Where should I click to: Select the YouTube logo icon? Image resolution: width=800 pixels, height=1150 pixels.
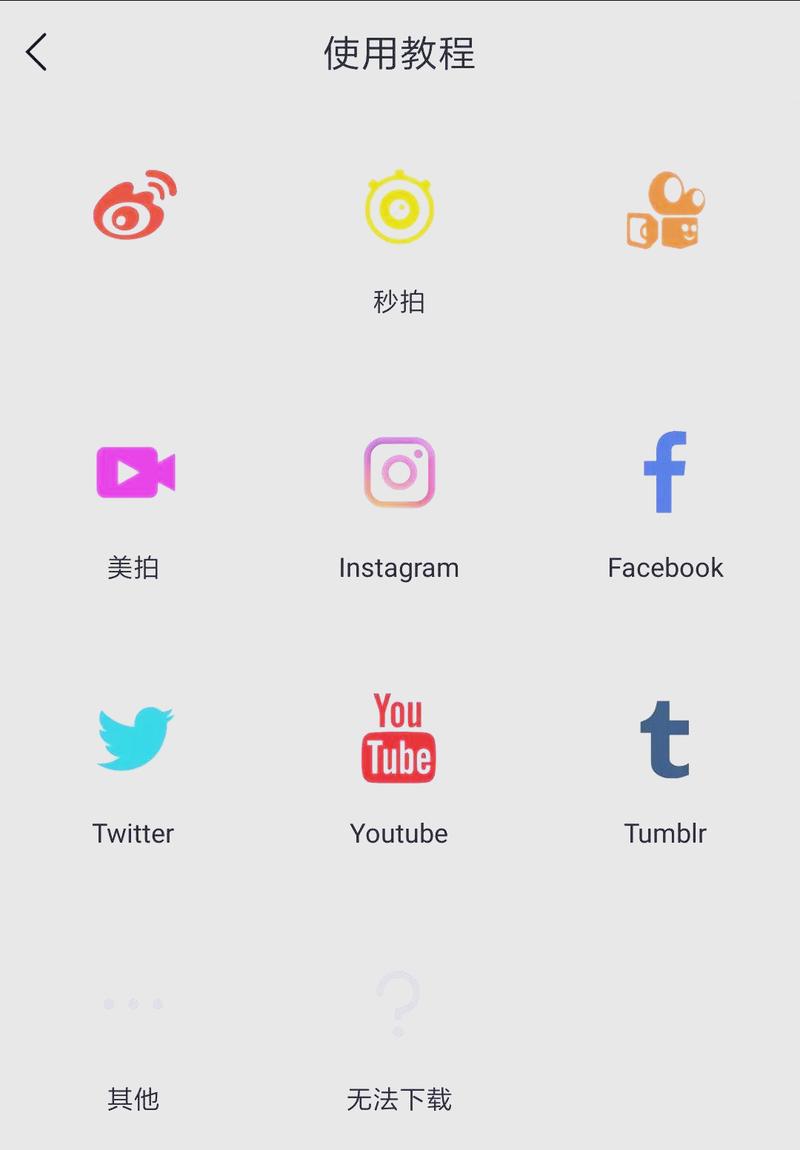coord(399,738)
